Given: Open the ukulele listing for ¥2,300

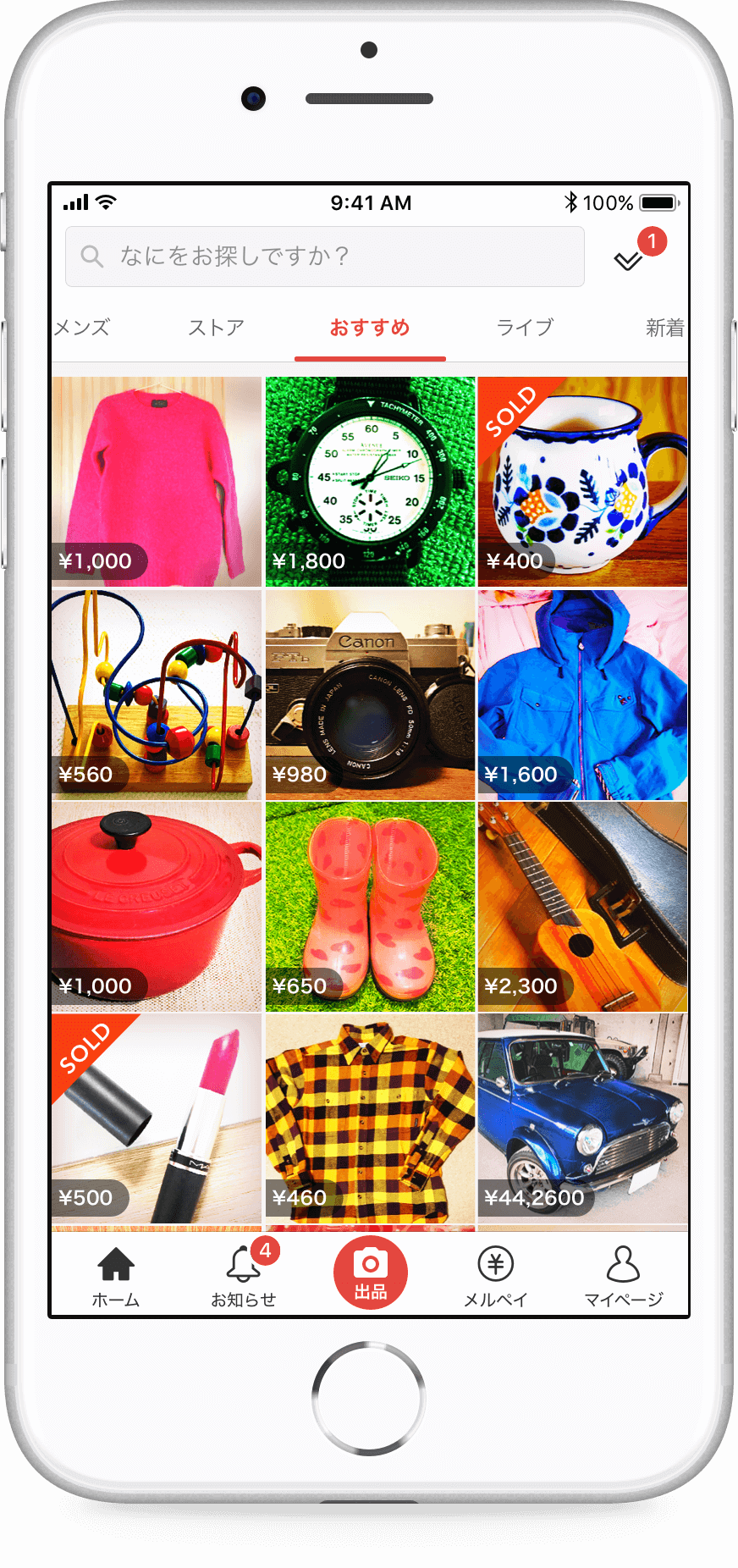Looking at the screenshot, I should click(x=582, y=906).
